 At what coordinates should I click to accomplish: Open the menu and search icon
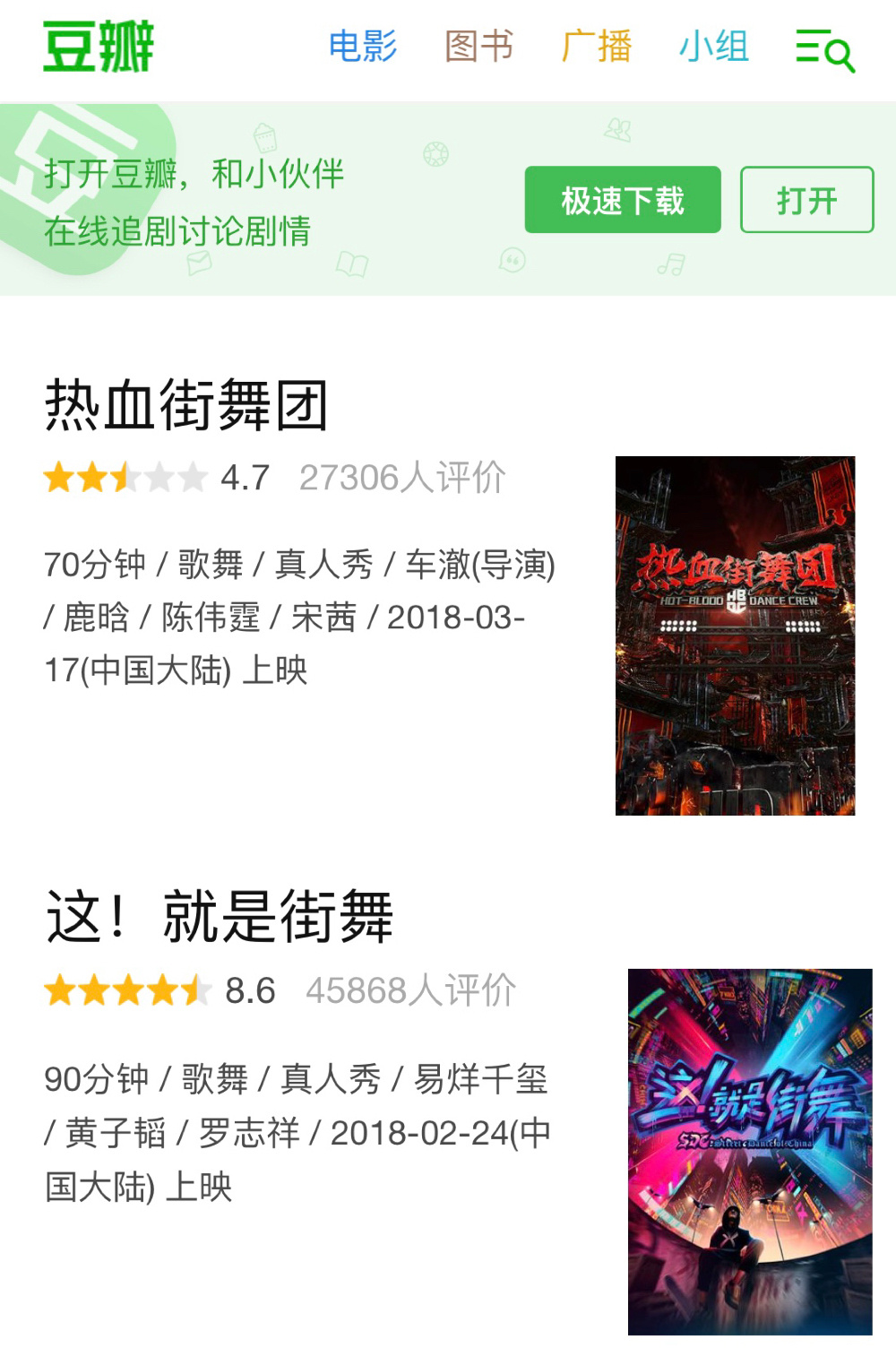825,49
